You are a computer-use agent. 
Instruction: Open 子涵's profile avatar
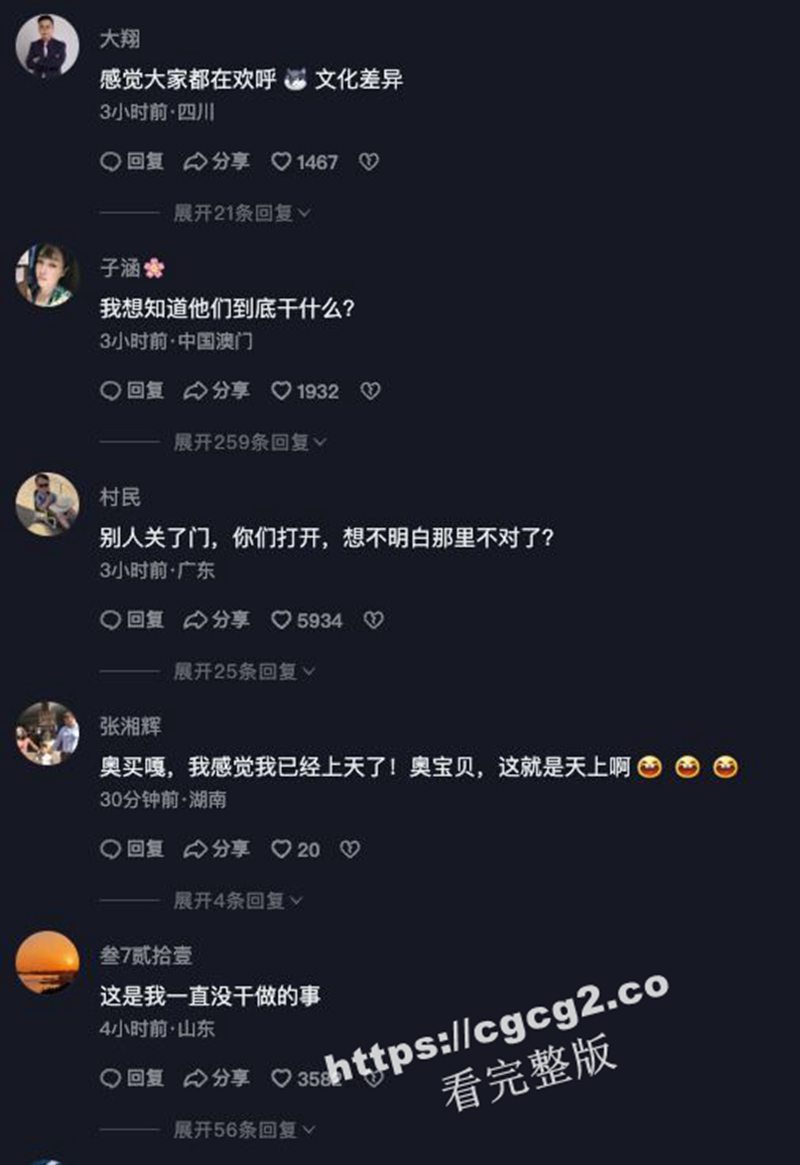point(47,275)
